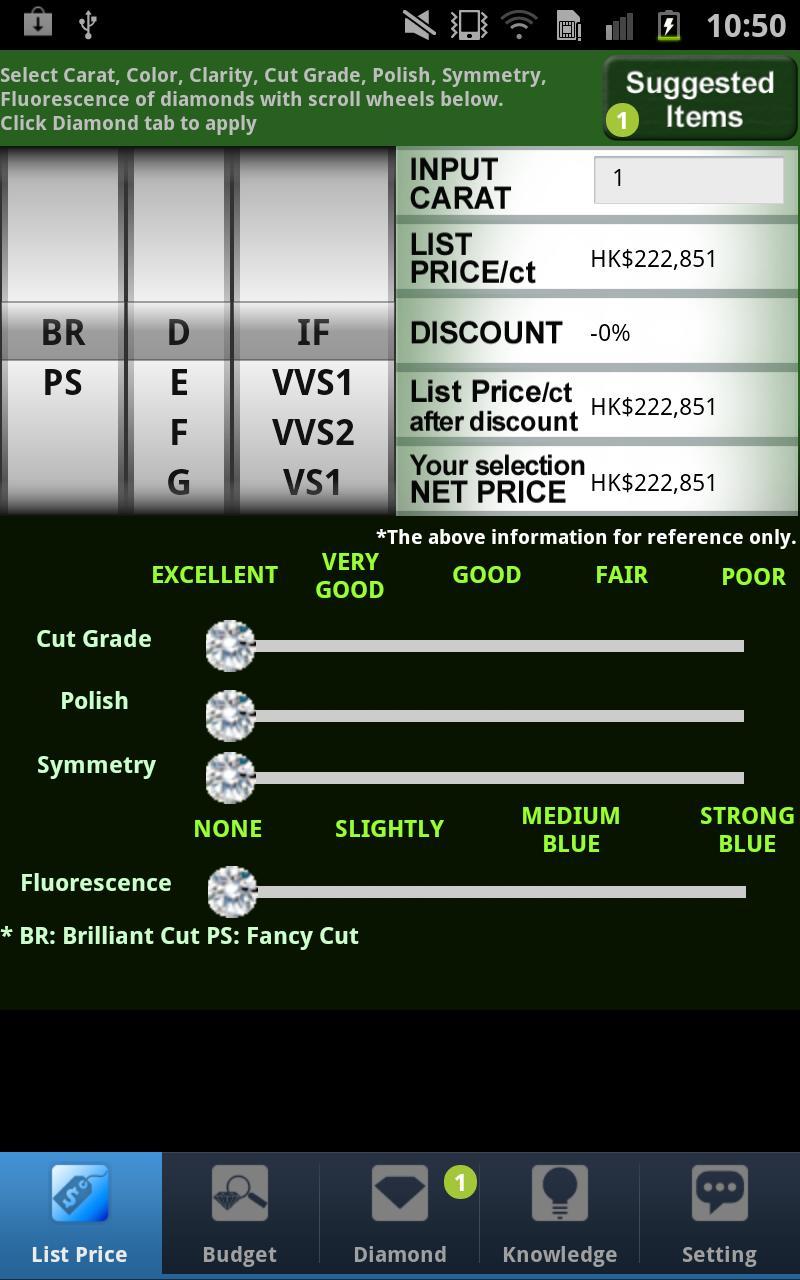
Task: Tap the diamond thumb on Cut Grade slider
Action: (230, 645)
